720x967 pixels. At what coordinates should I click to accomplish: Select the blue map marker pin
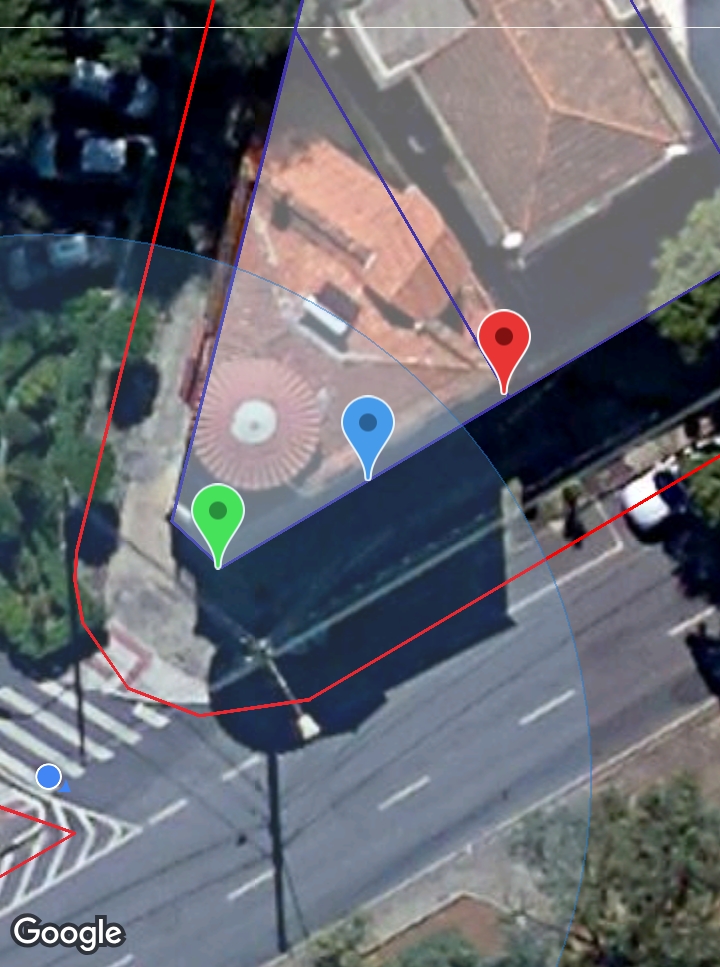click(368, 428)
